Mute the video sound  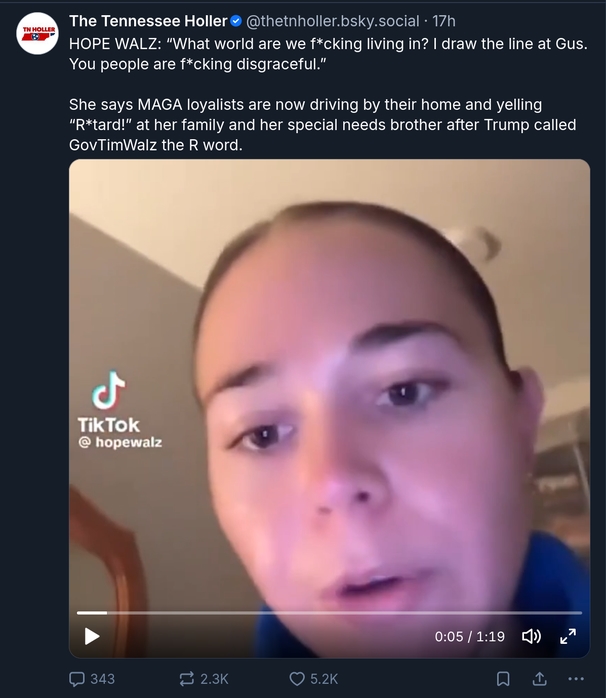tap(531, 636)
